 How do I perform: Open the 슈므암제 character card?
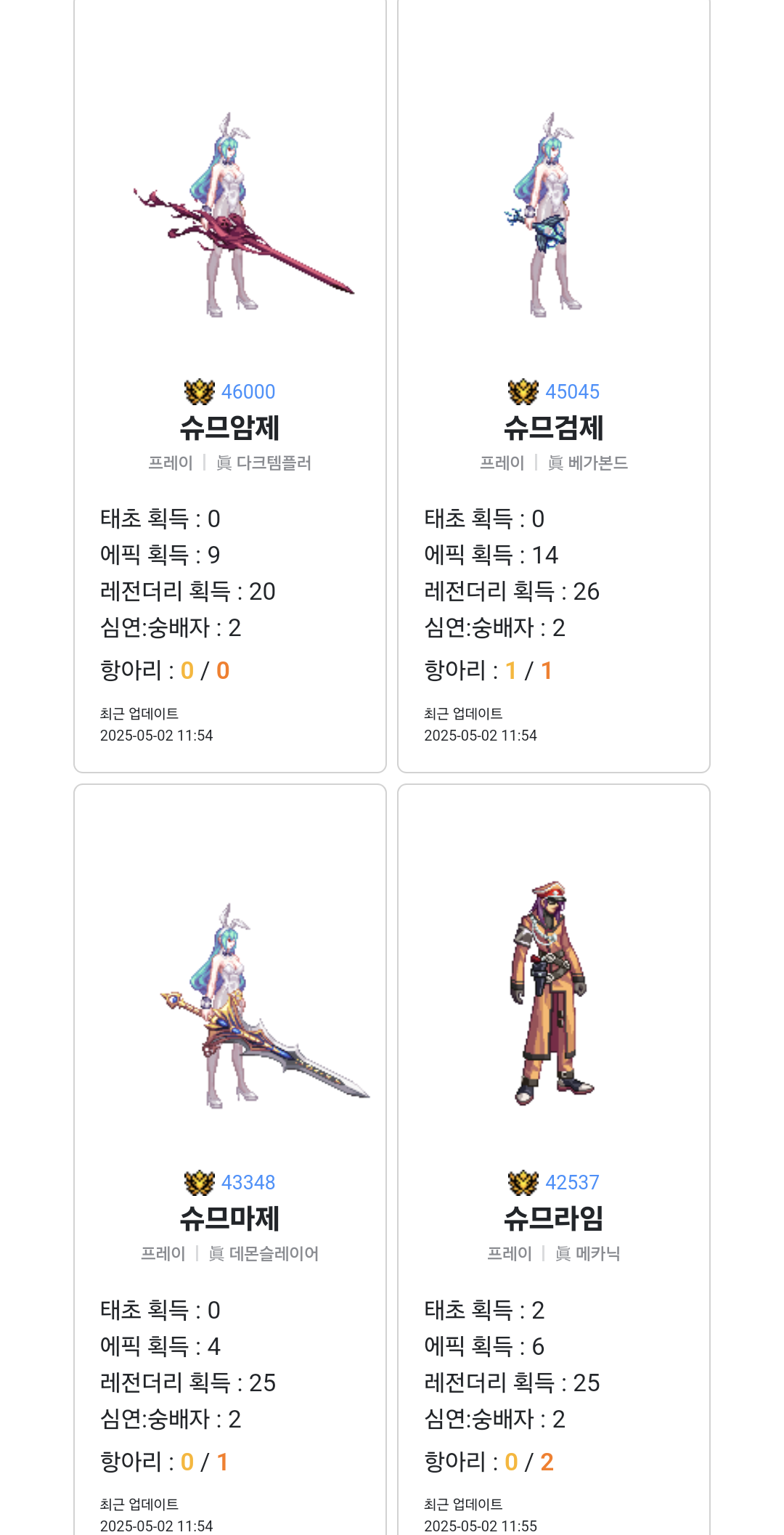coord(229,385)
